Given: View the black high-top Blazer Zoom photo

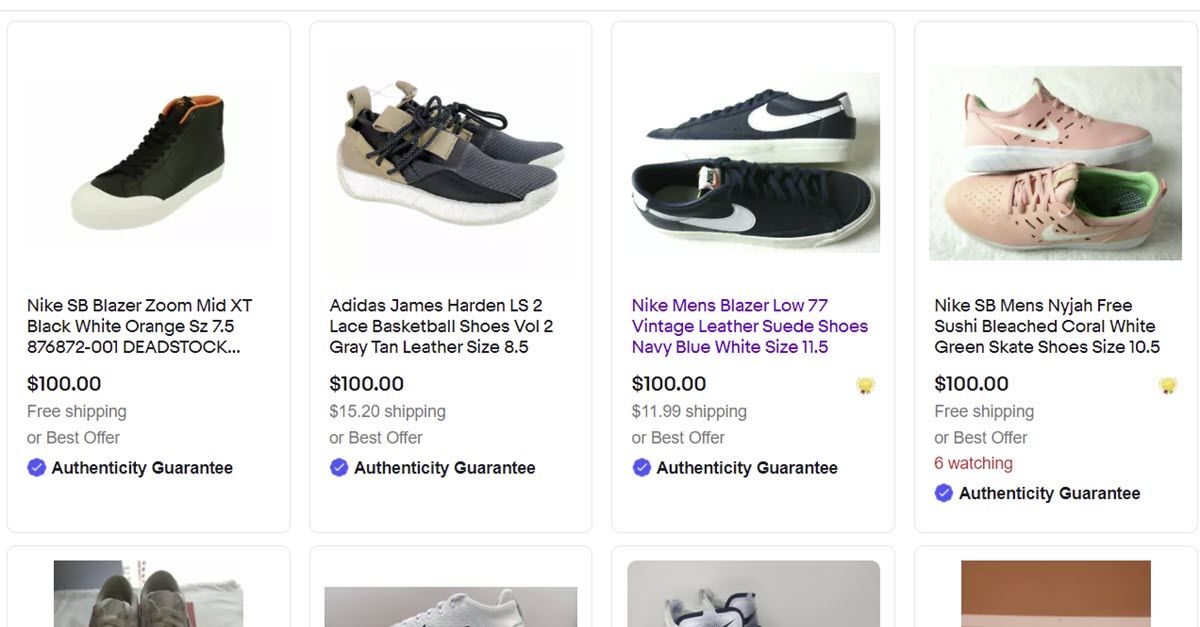Looking at the screenshot, I should (149, 160).
